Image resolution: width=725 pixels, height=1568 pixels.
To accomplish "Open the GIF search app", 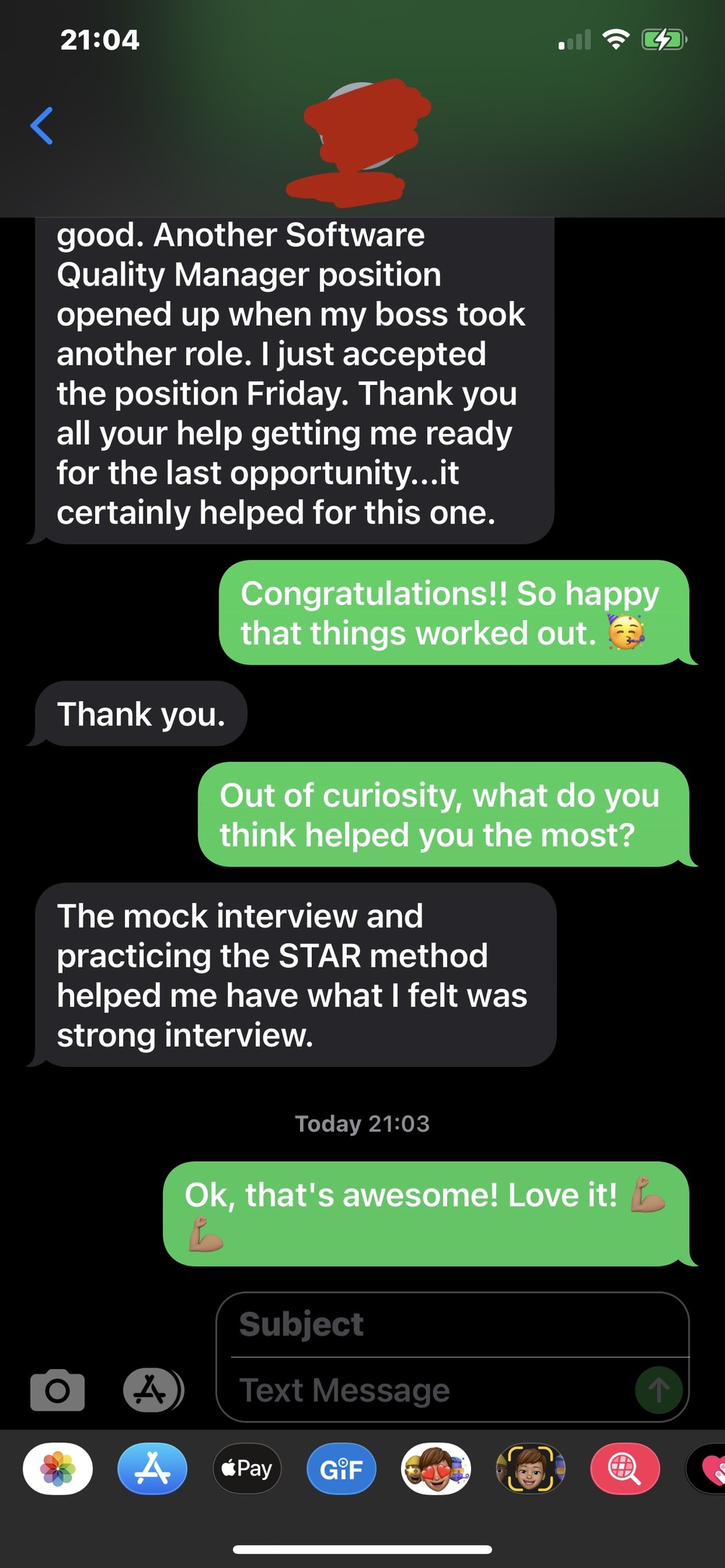I will 341,1469.
